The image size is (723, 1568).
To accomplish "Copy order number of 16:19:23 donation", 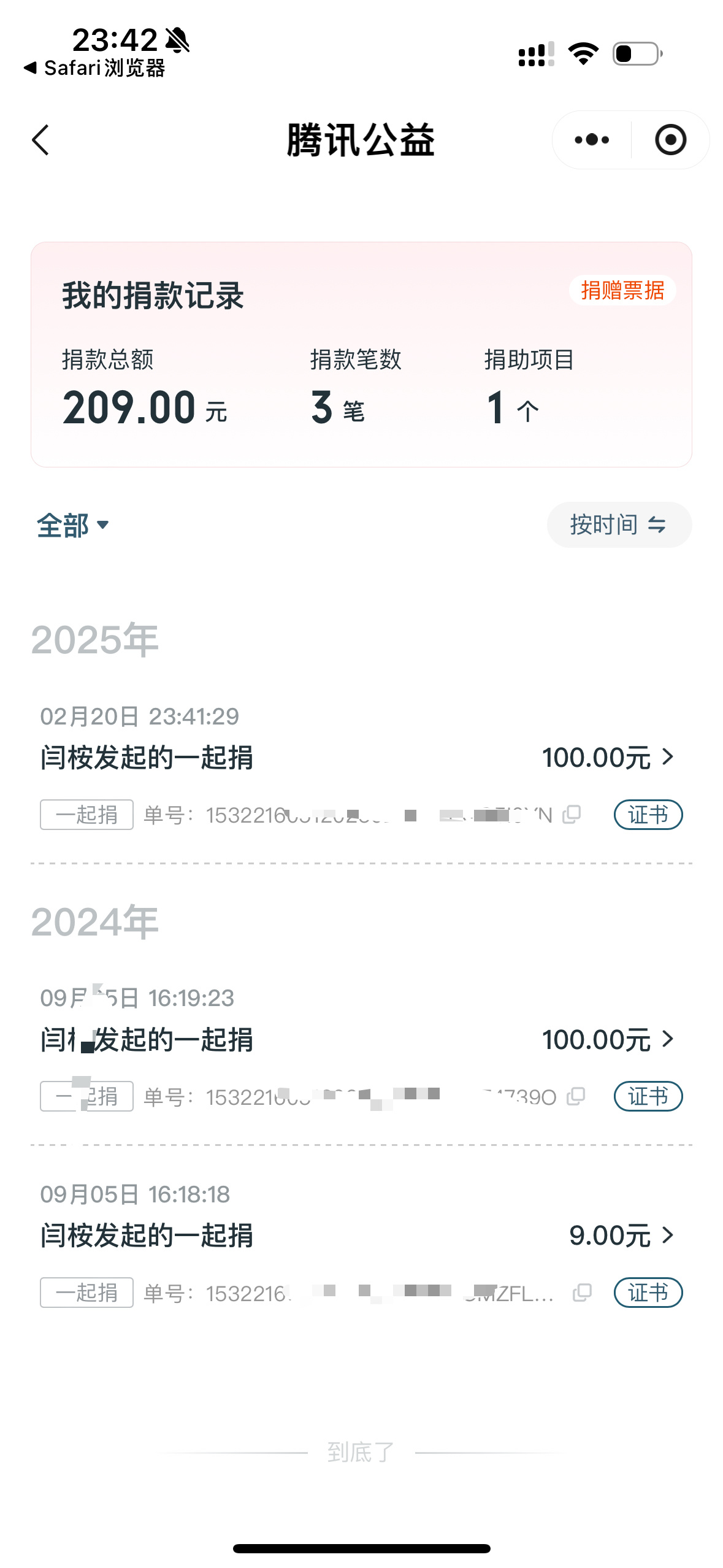I will click(576, 1096).
